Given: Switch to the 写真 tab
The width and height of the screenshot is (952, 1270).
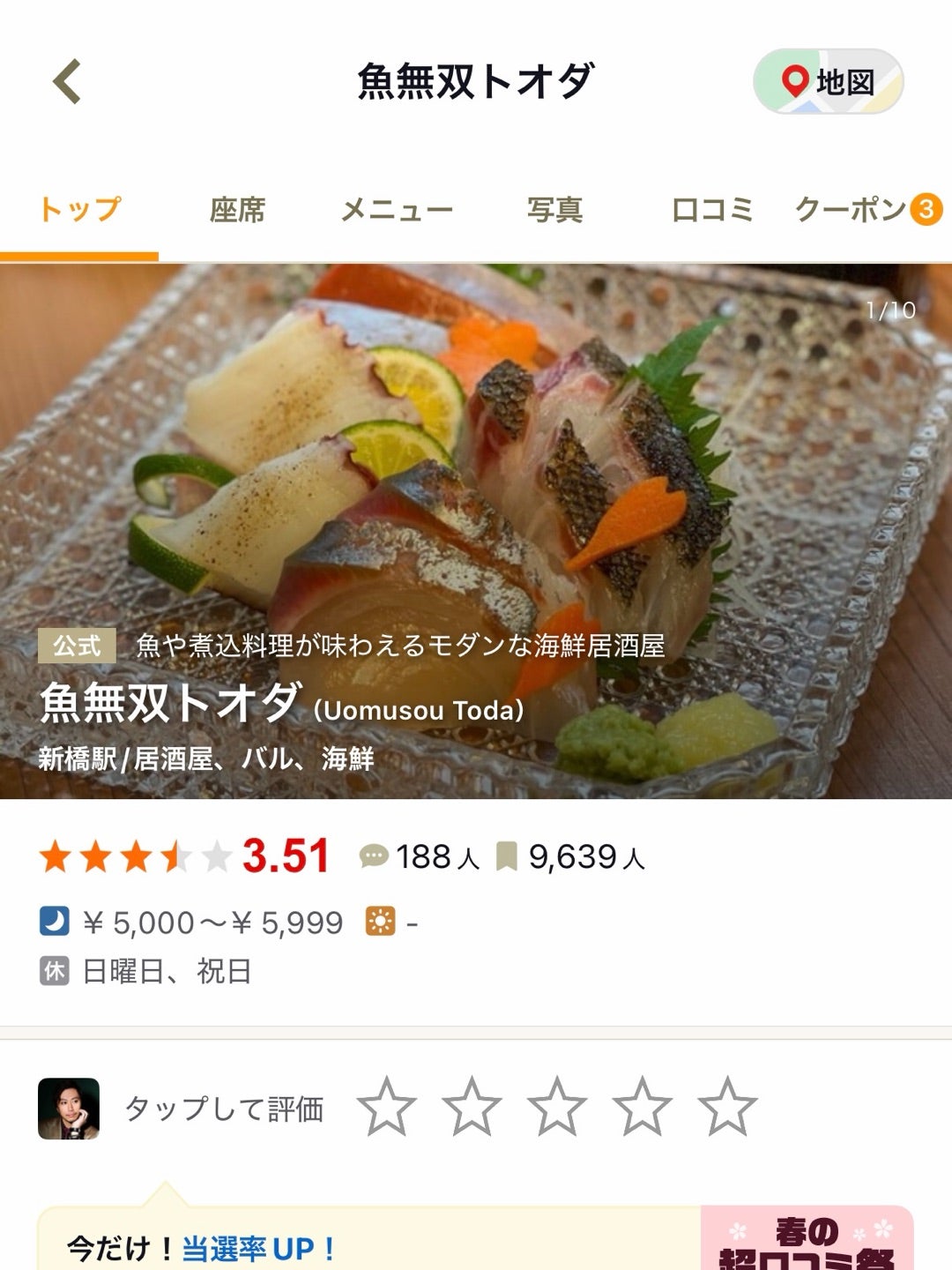Looking at the screenshot, I should click(x=554, y=210).
